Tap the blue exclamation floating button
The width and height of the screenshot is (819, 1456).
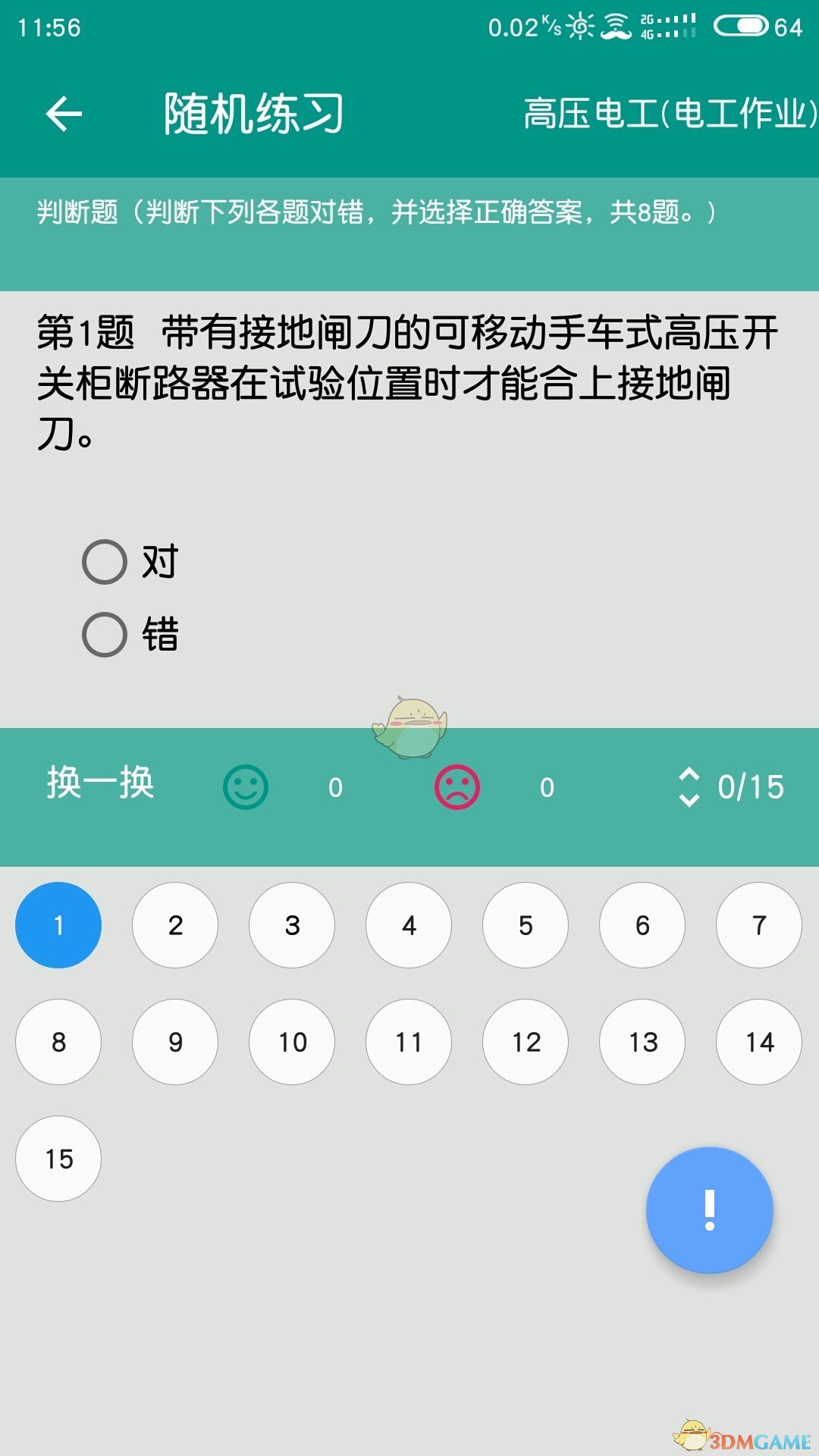[710, 1210]
